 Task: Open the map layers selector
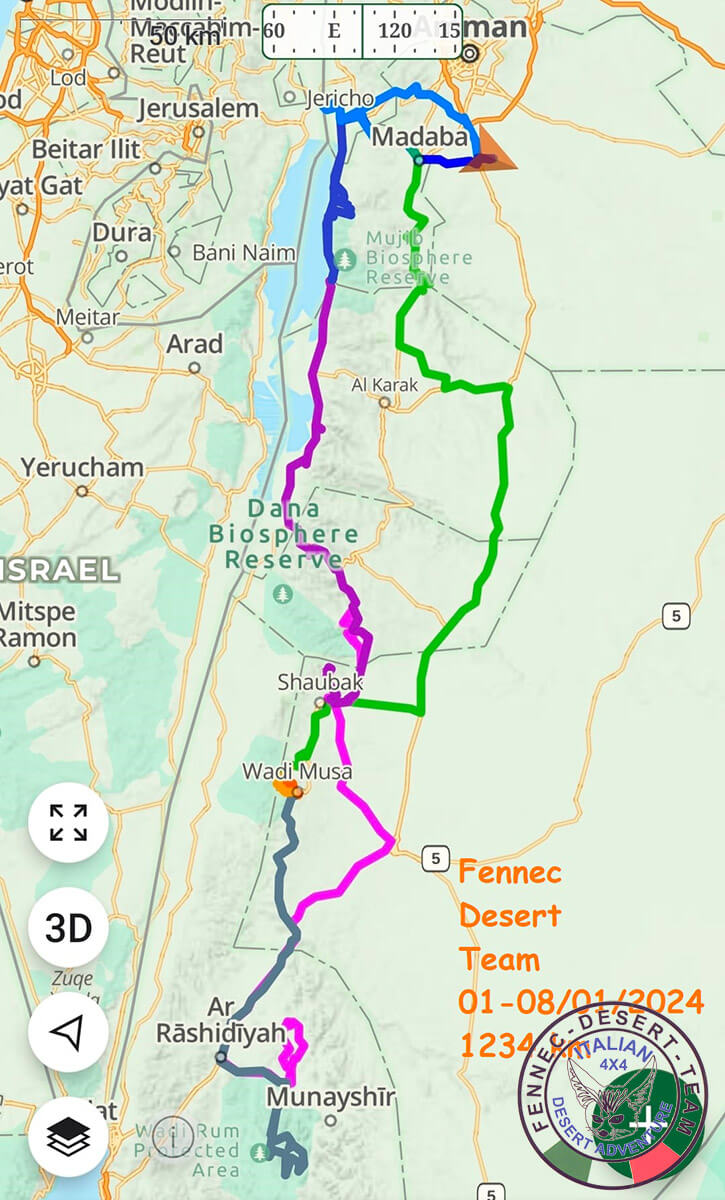68,1137
